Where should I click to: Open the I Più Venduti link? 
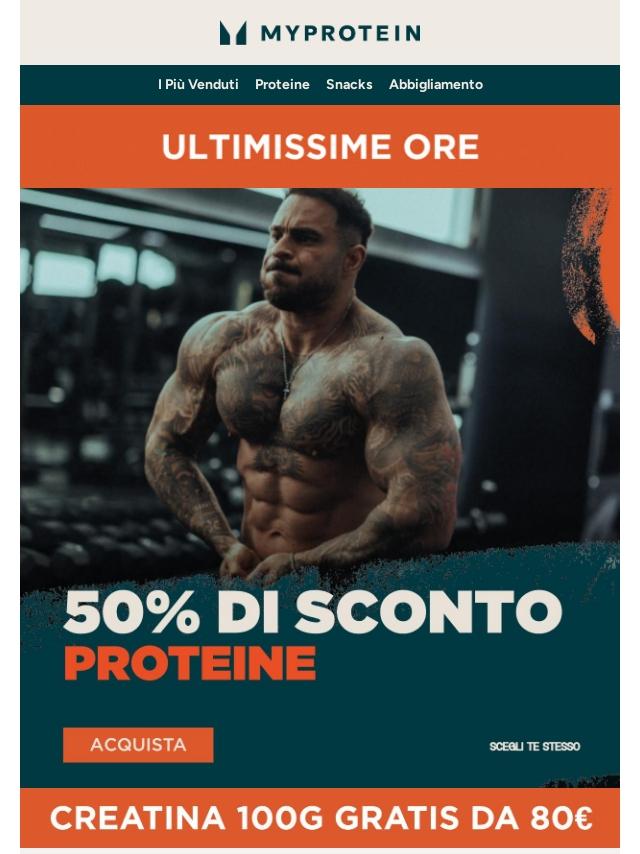pos(198,85)
